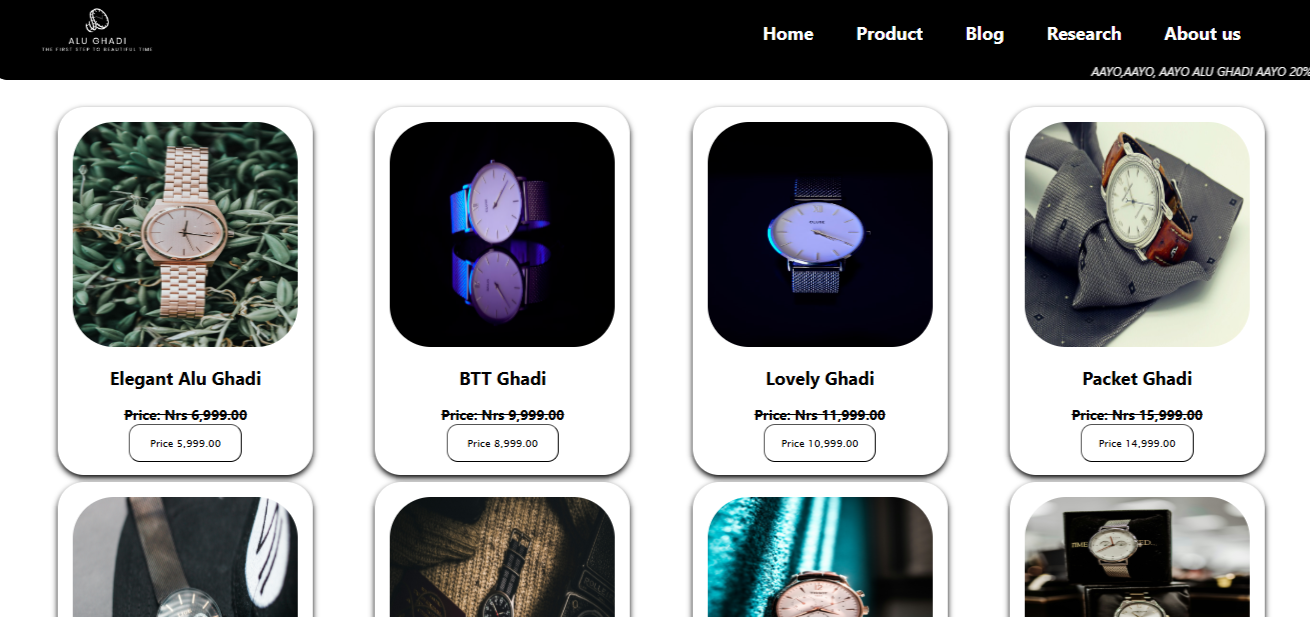This screenshot has width=1310, height=617.
Task: View the Packet Ghadi product image
Action: [1136, 234]
